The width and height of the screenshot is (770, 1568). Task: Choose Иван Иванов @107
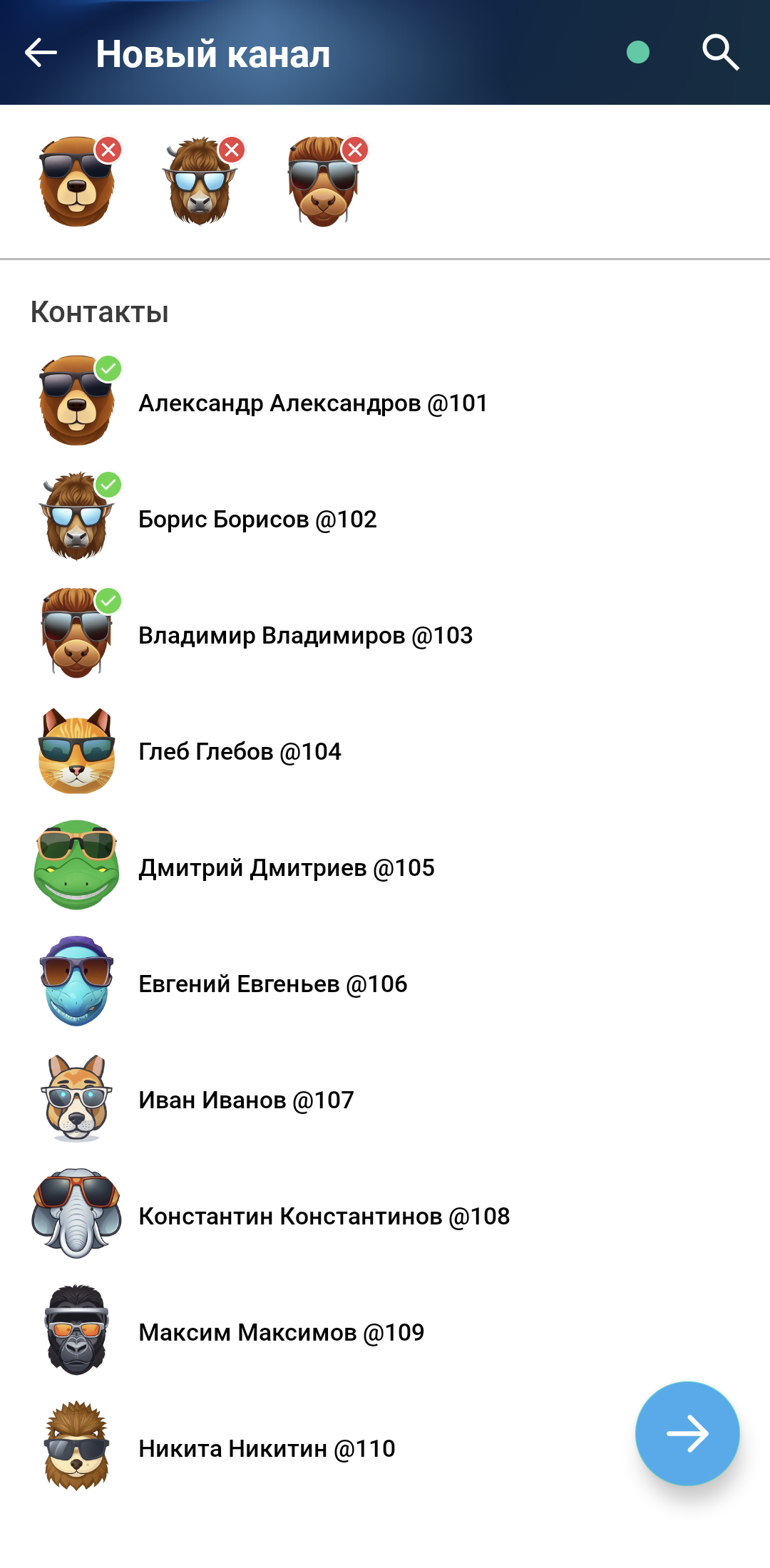point(246,1100)
